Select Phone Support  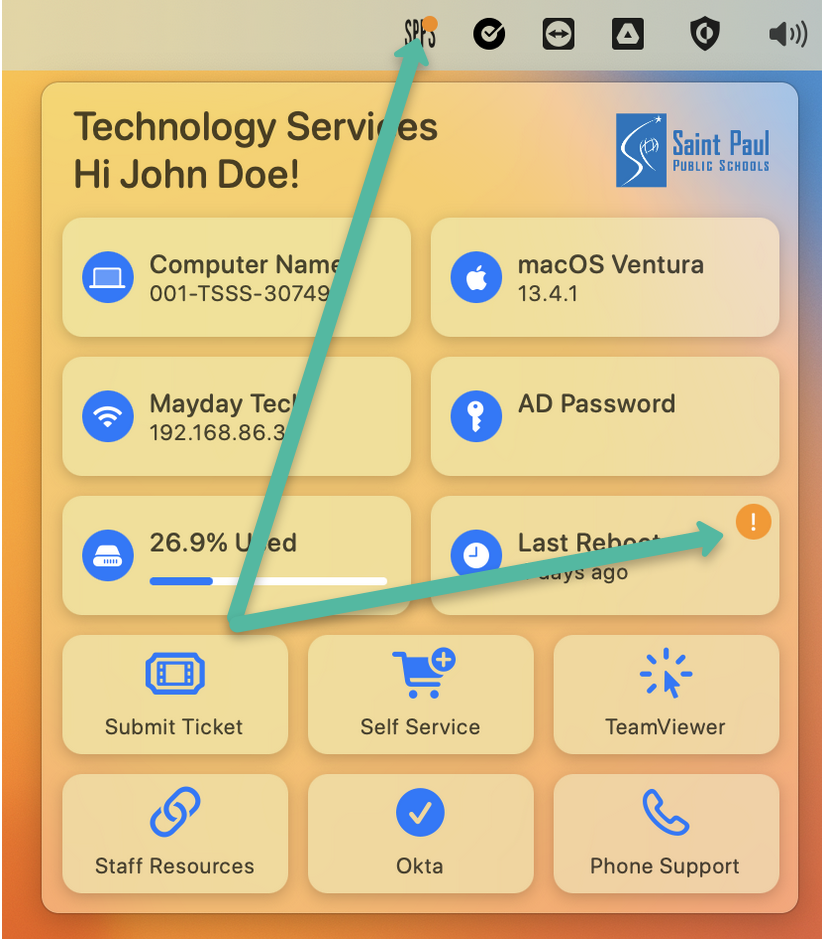tap(665, 833)
